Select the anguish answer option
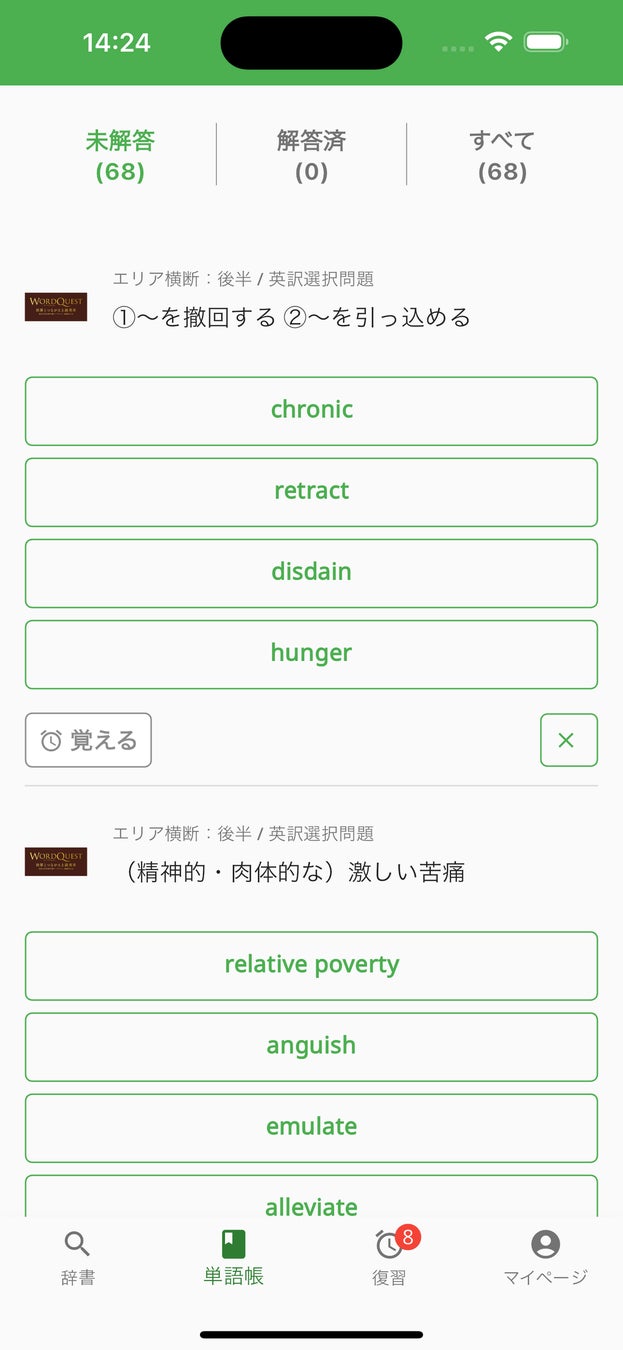 (x=311, y=1046)
